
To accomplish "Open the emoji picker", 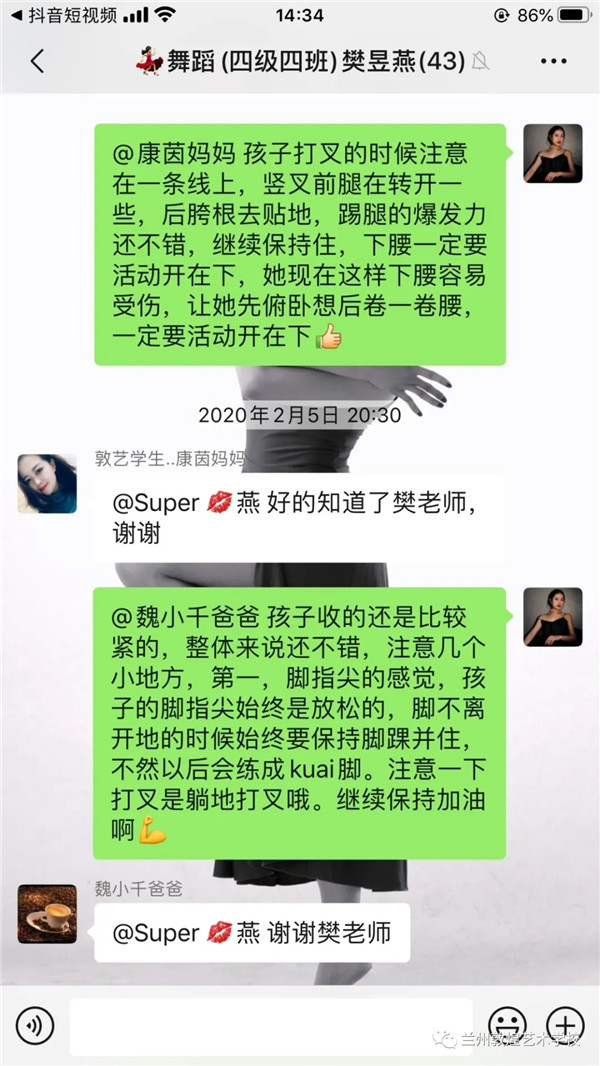I will pos(507,1026).
